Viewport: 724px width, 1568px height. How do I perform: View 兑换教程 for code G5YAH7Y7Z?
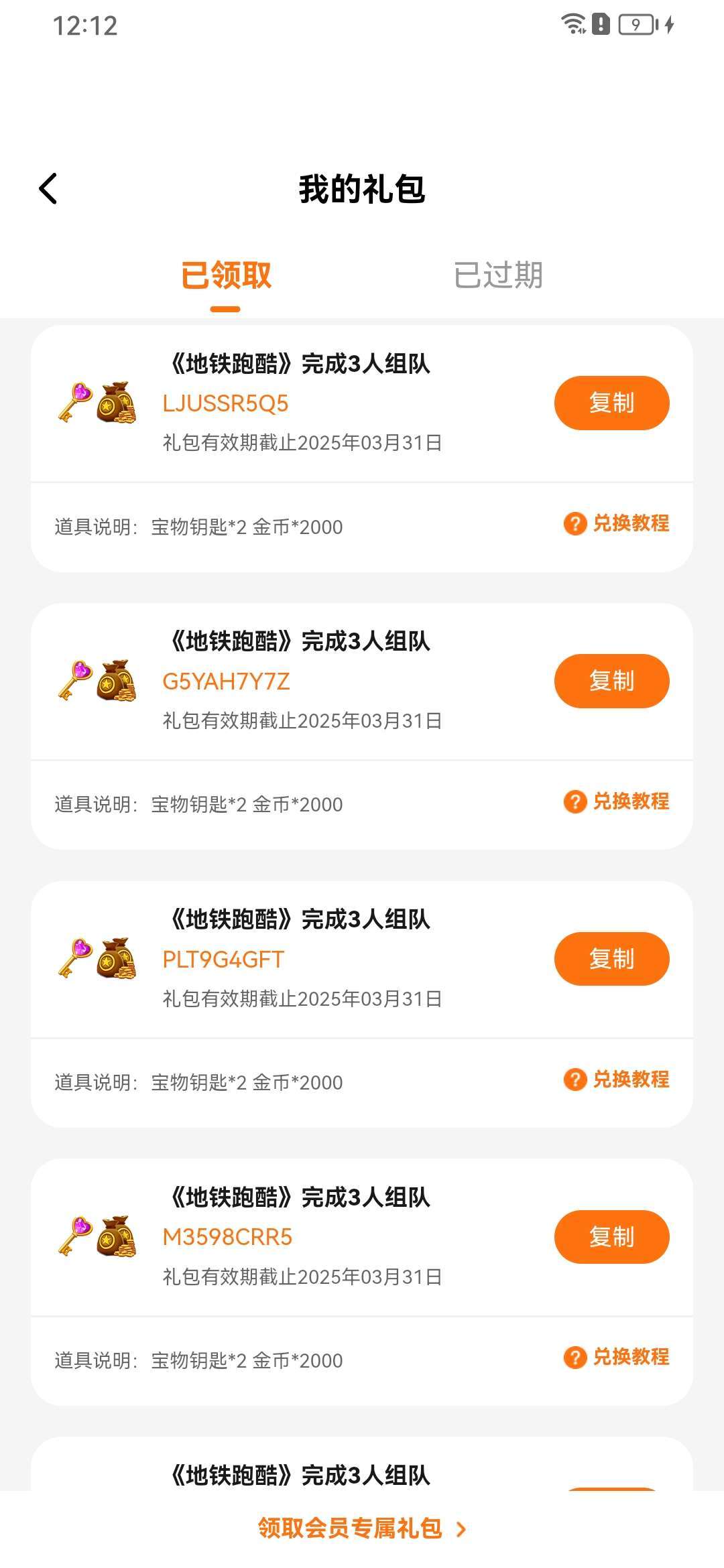[617, 801]
